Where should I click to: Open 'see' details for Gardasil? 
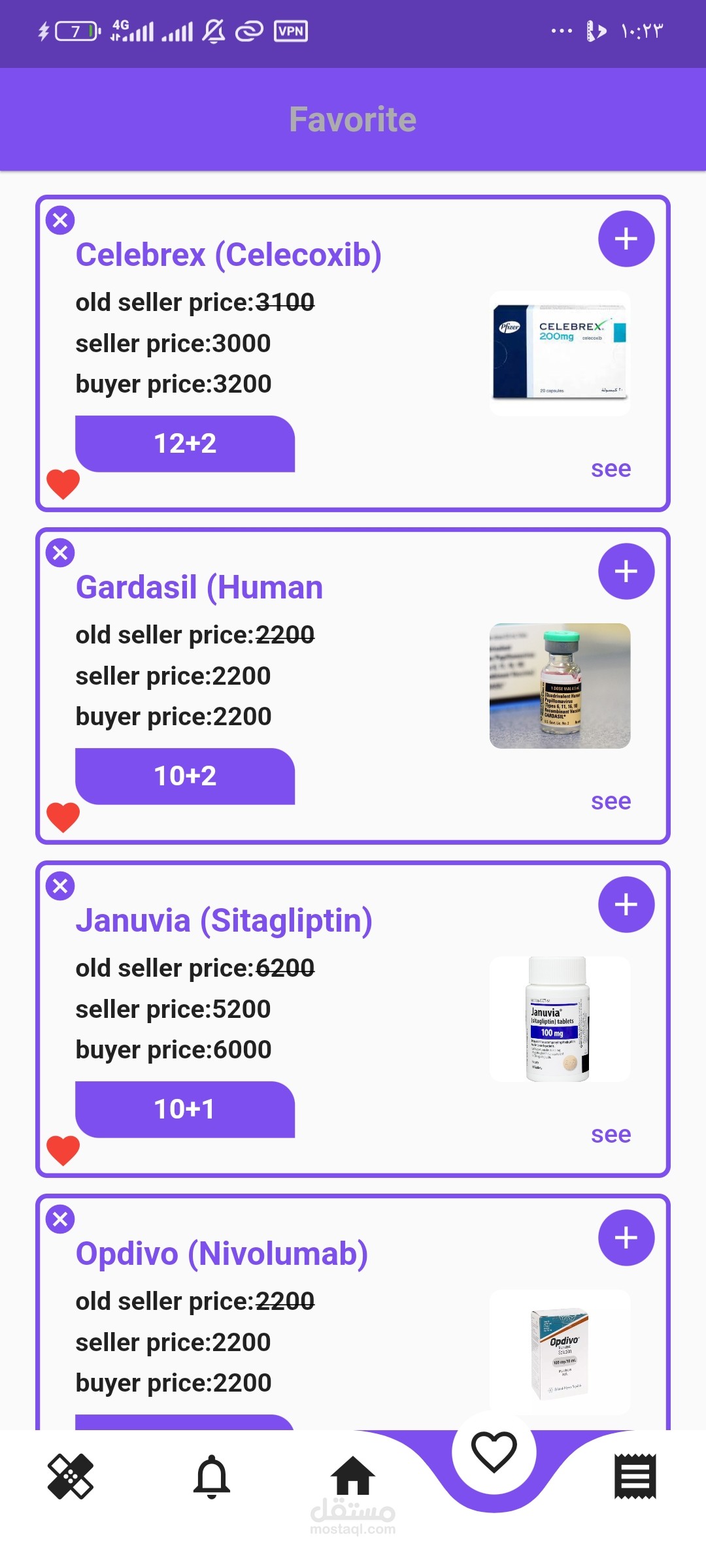click(x=611, y=802)
